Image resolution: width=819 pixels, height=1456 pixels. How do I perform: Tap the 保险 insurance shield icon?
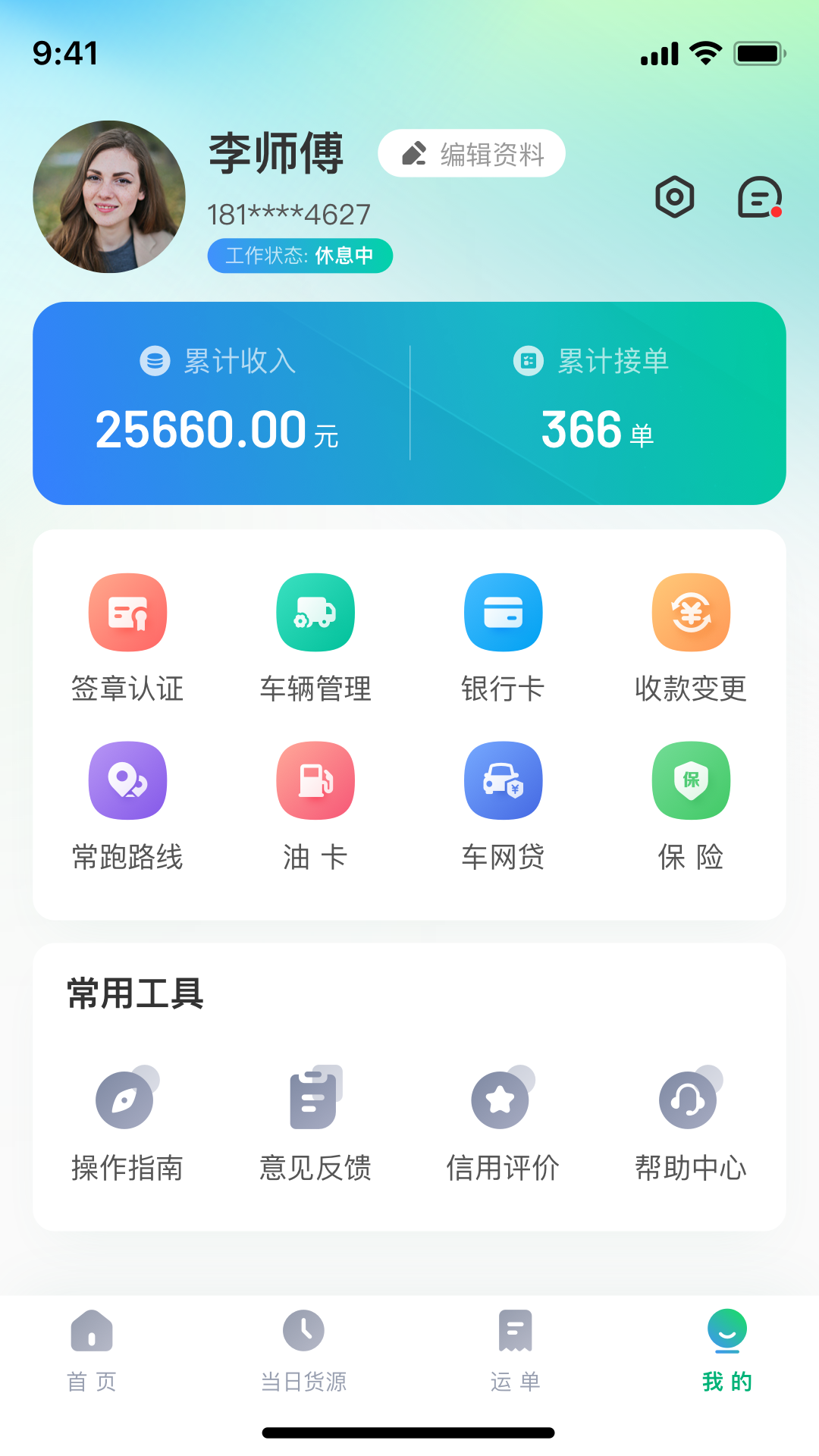click(x=691, y=781)
